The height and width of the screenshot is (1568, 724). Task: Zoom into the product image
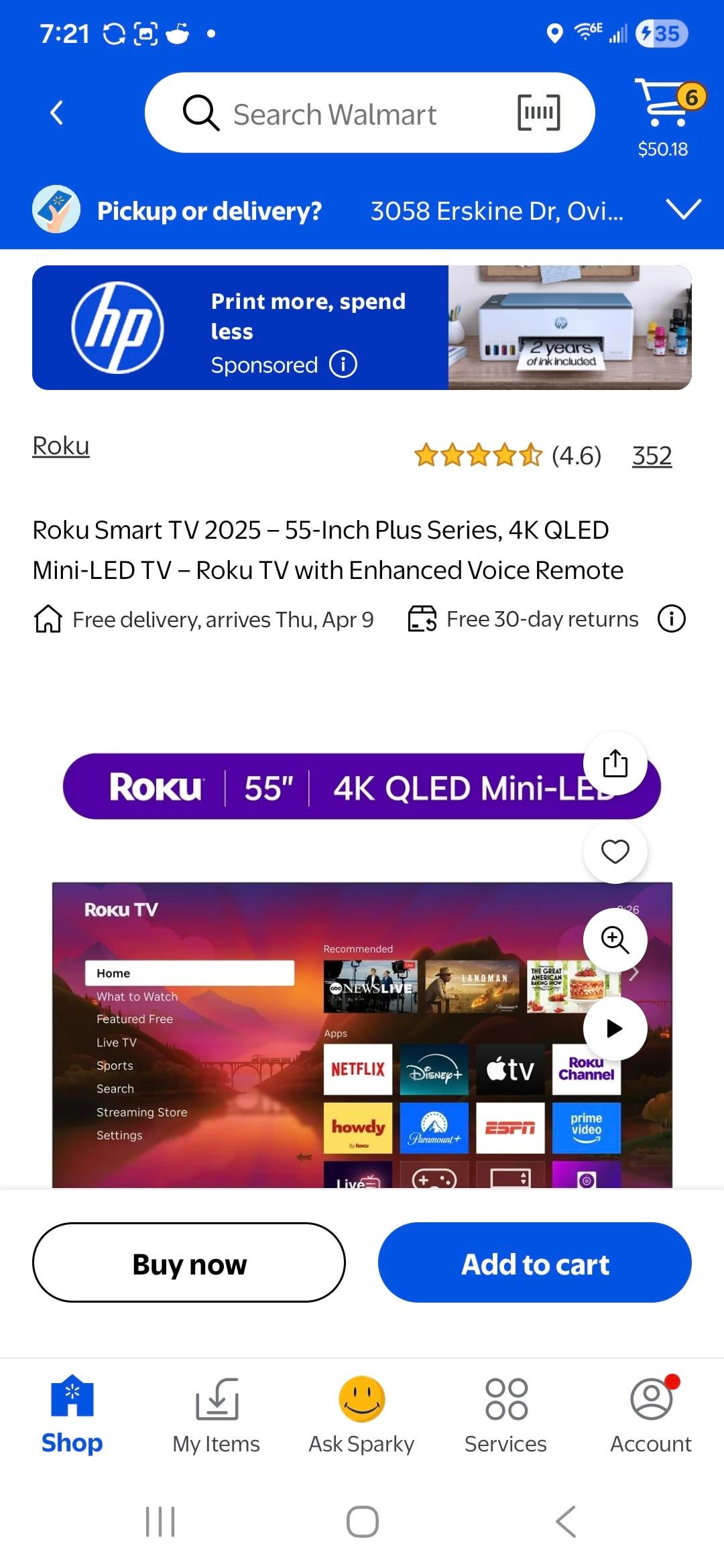pos(615,939)
